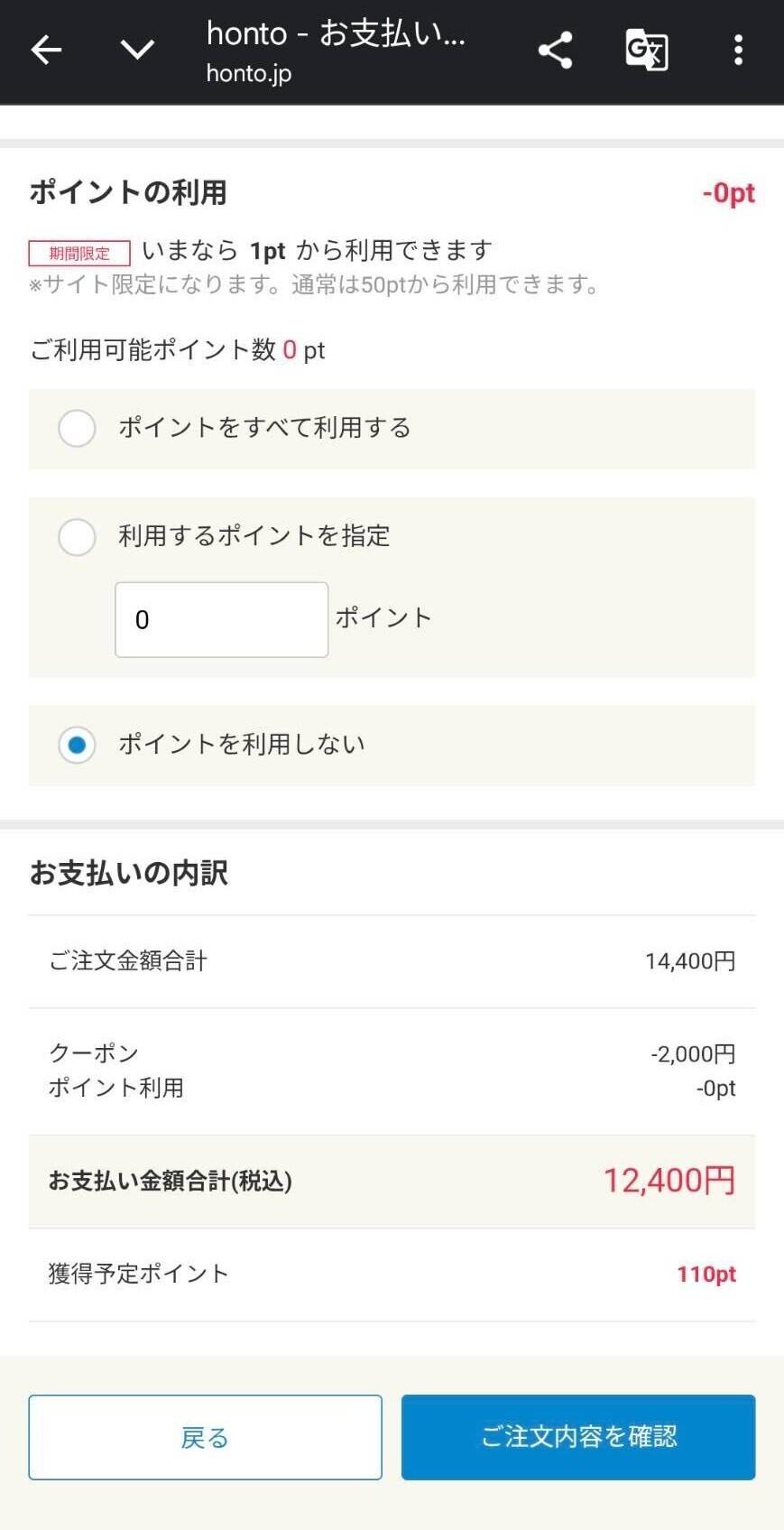Viewport: 784px width, 1530px height.
Task: Tap the points input field showing 0
Action: pyautogui.click(x=221, y=619)
